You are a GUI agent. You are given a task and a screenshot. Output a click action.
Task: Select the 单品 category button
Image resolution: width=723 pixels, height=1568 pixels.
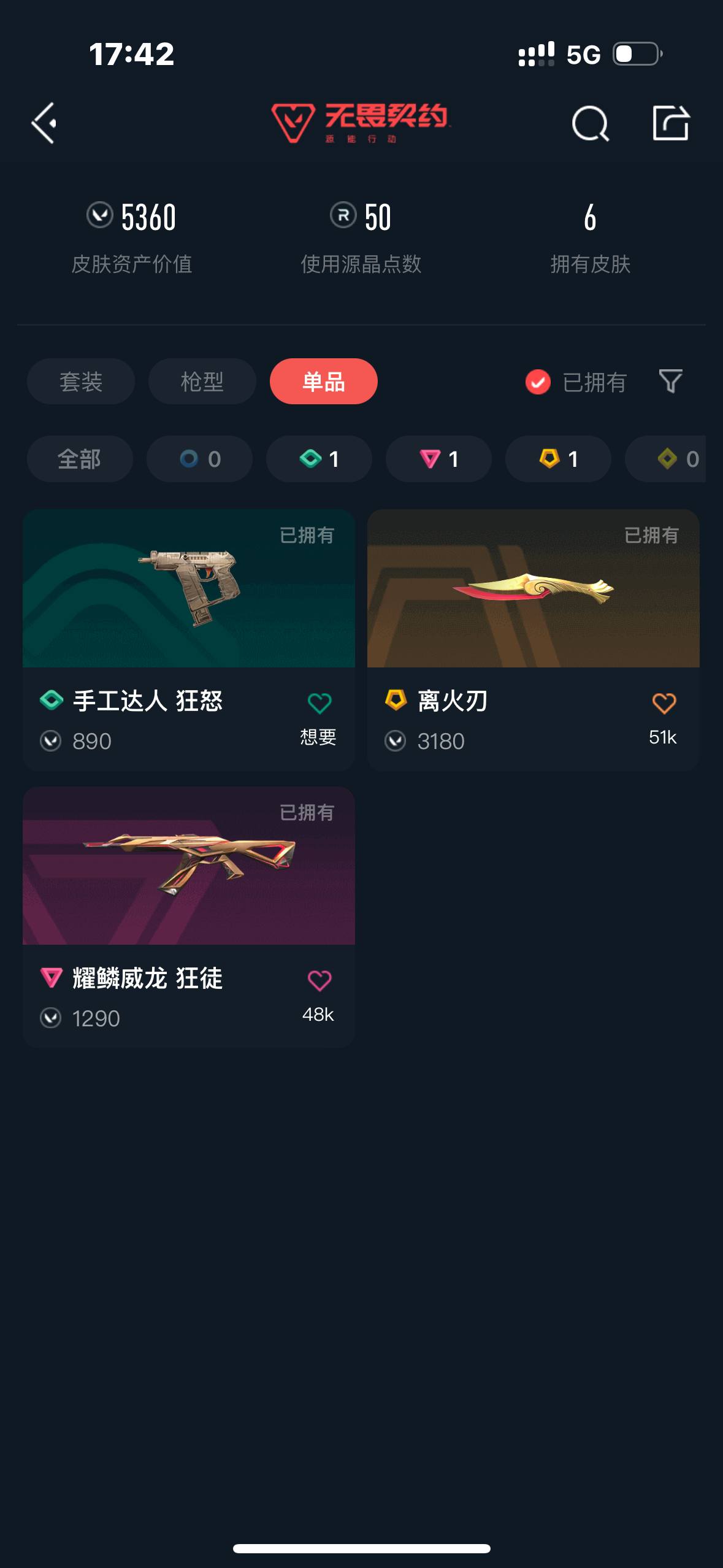(x=323, y=382)
